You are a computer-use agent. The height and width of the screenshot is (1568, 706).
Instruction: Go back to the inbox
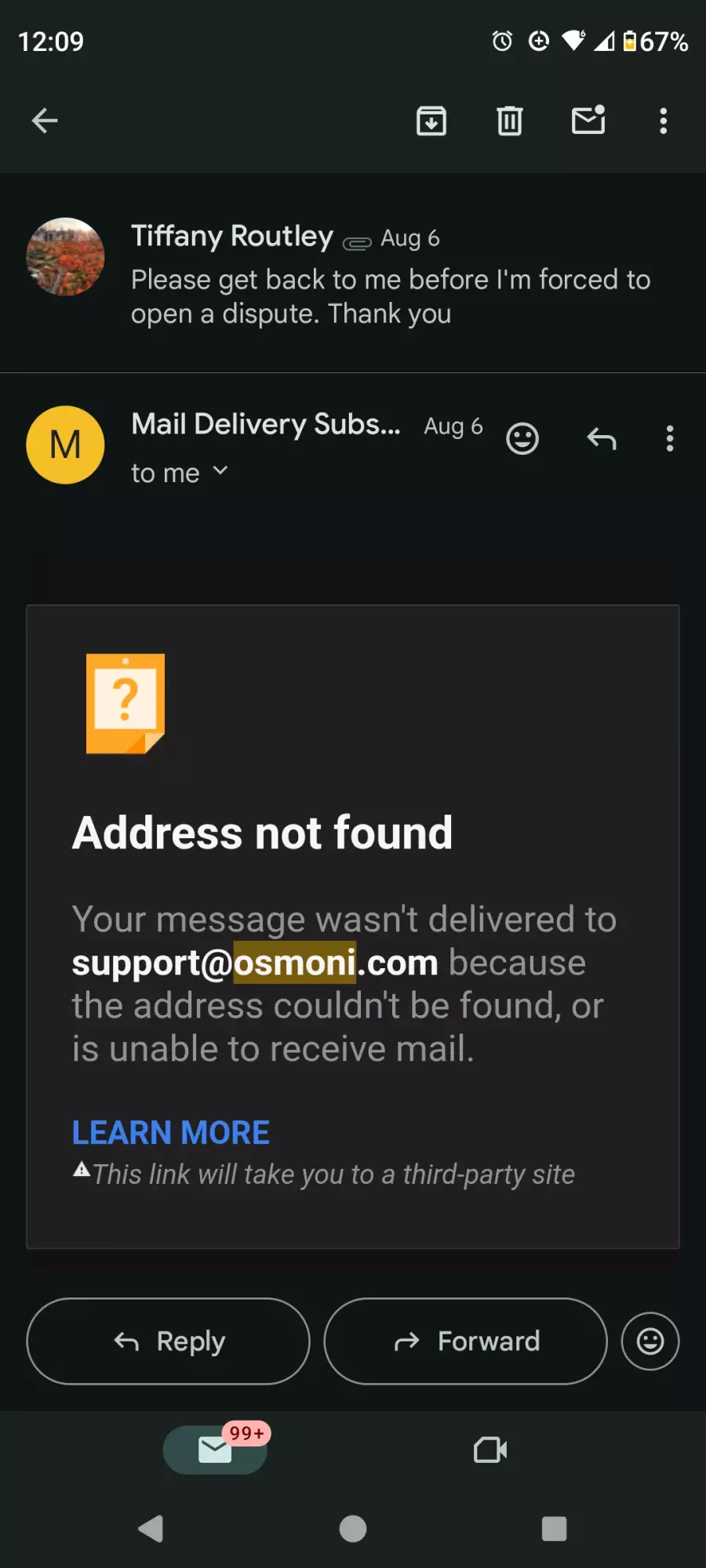(x=45, y=121)
